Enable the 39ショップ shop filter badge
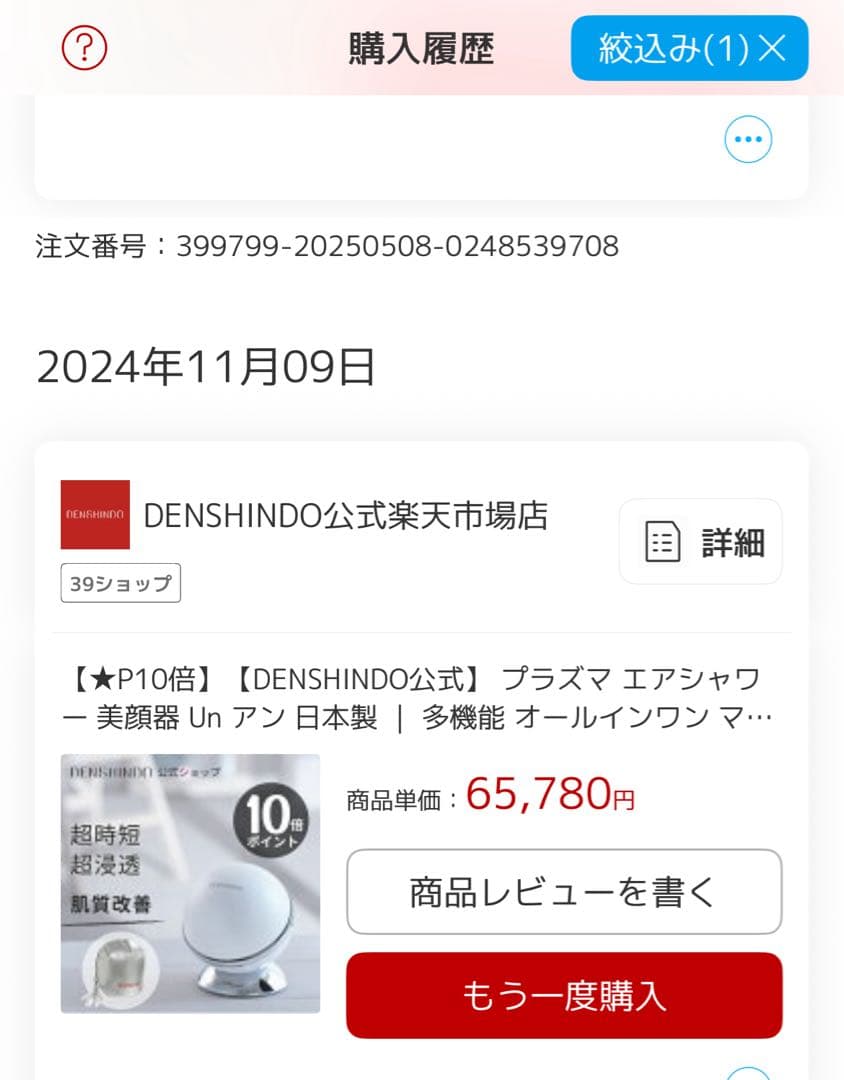The image size is (844, 1080). tap(119, 584)
